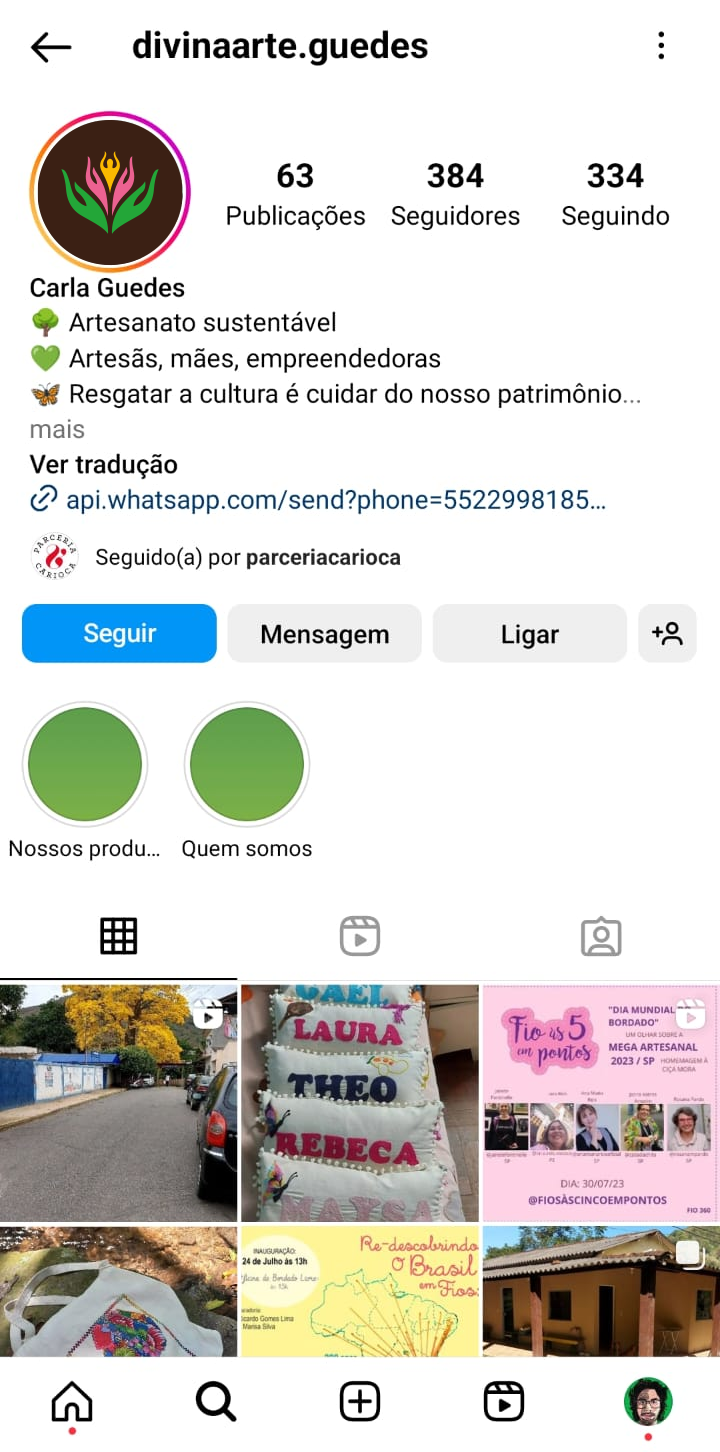Open the 384 Seguidores list
The image size is (720, 1452).
click(455, 194)
